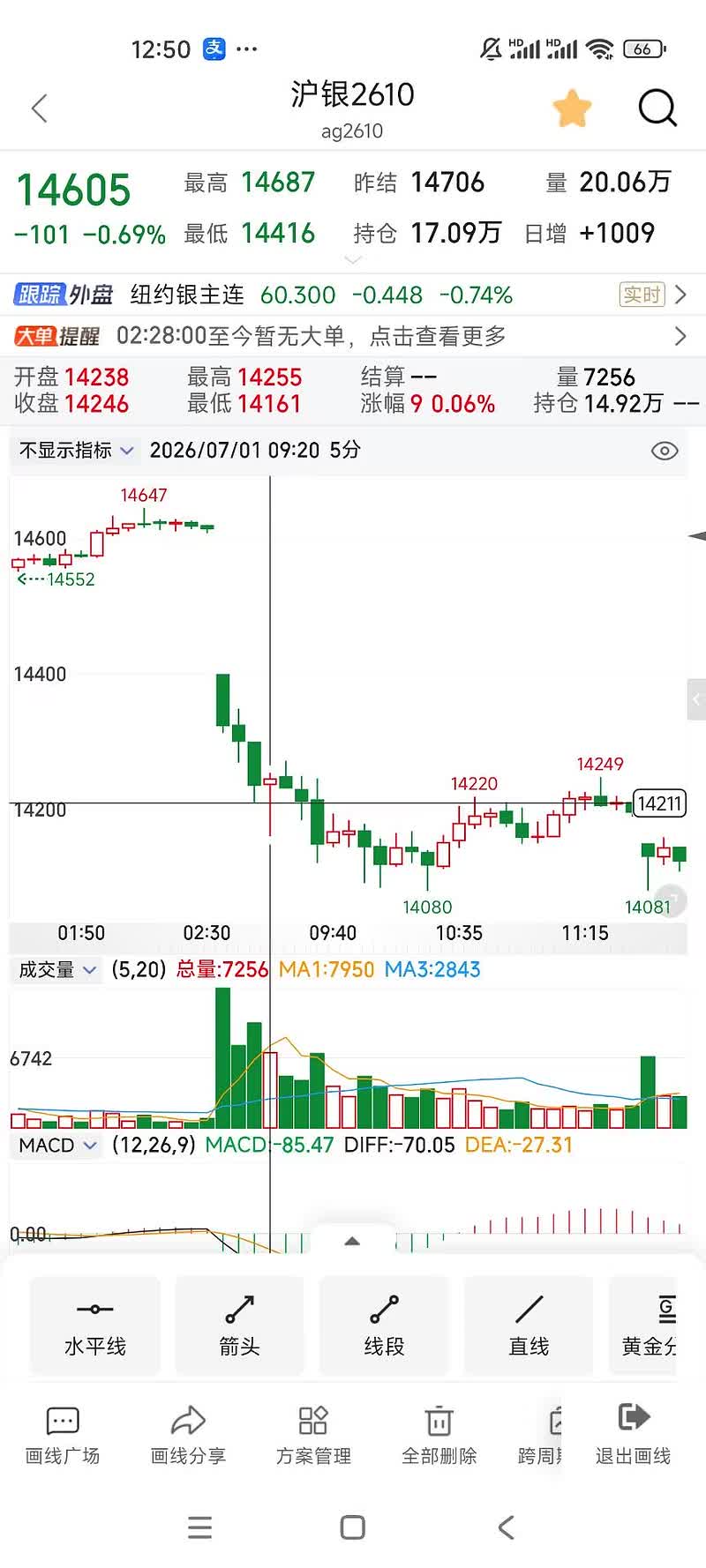Open the MACD indicator dropdown
The image size is (706, 1568).
pyautogui.click(x=57, y=1146)
